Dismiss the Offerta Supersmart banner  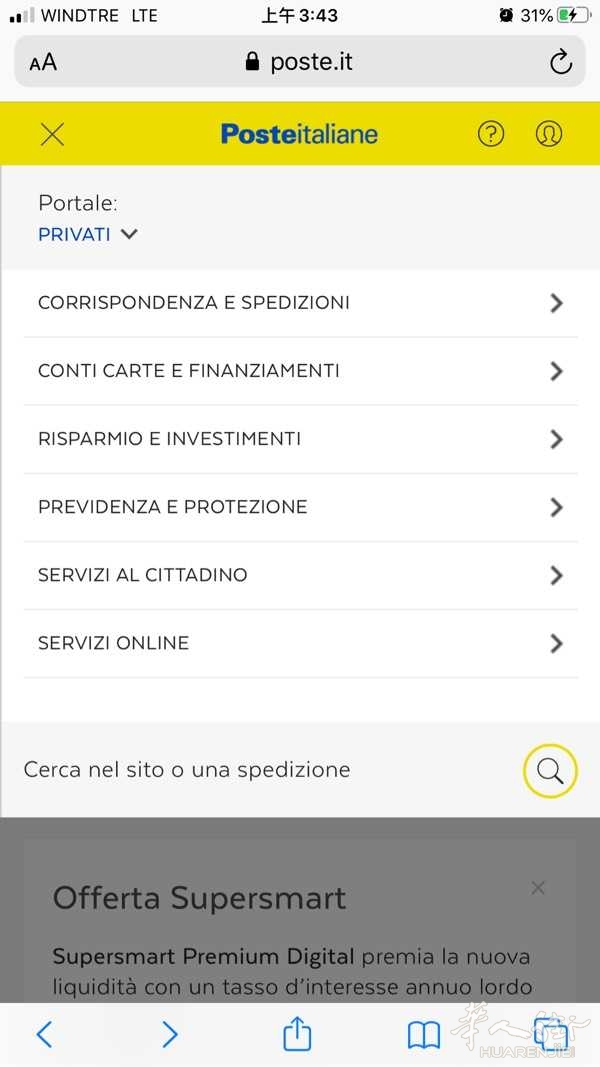538,888
